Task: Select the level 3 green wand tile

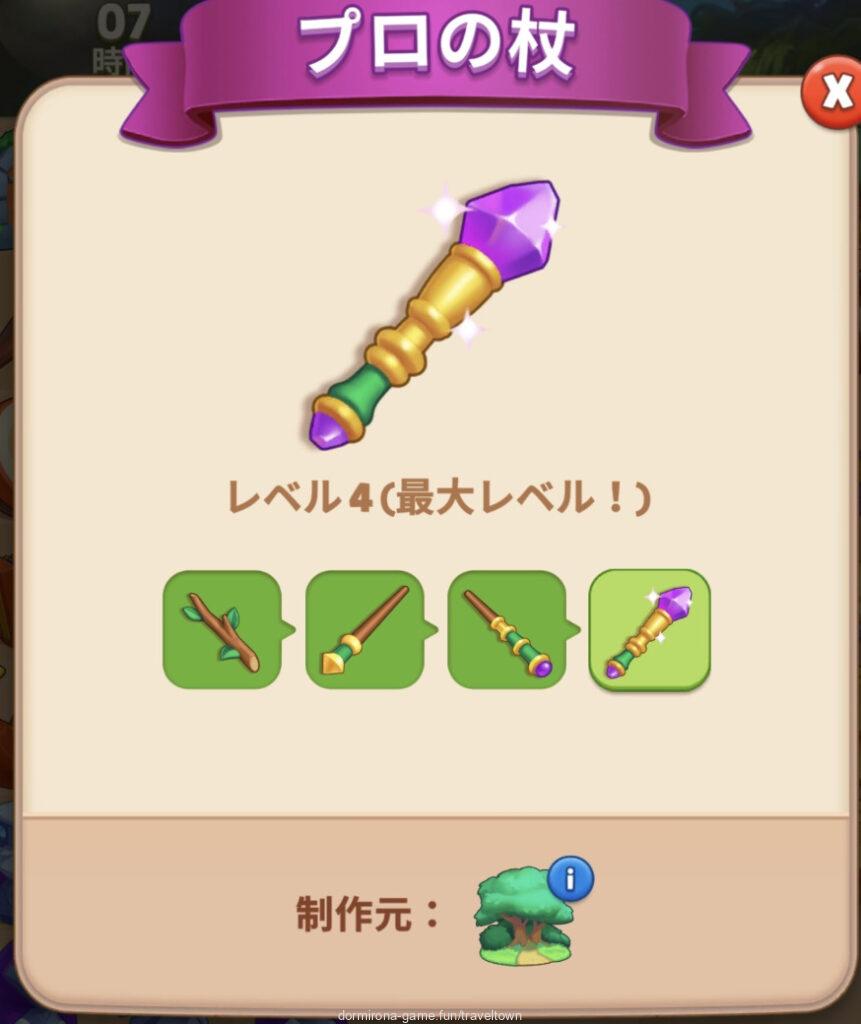Action: (x=506, y=629)
